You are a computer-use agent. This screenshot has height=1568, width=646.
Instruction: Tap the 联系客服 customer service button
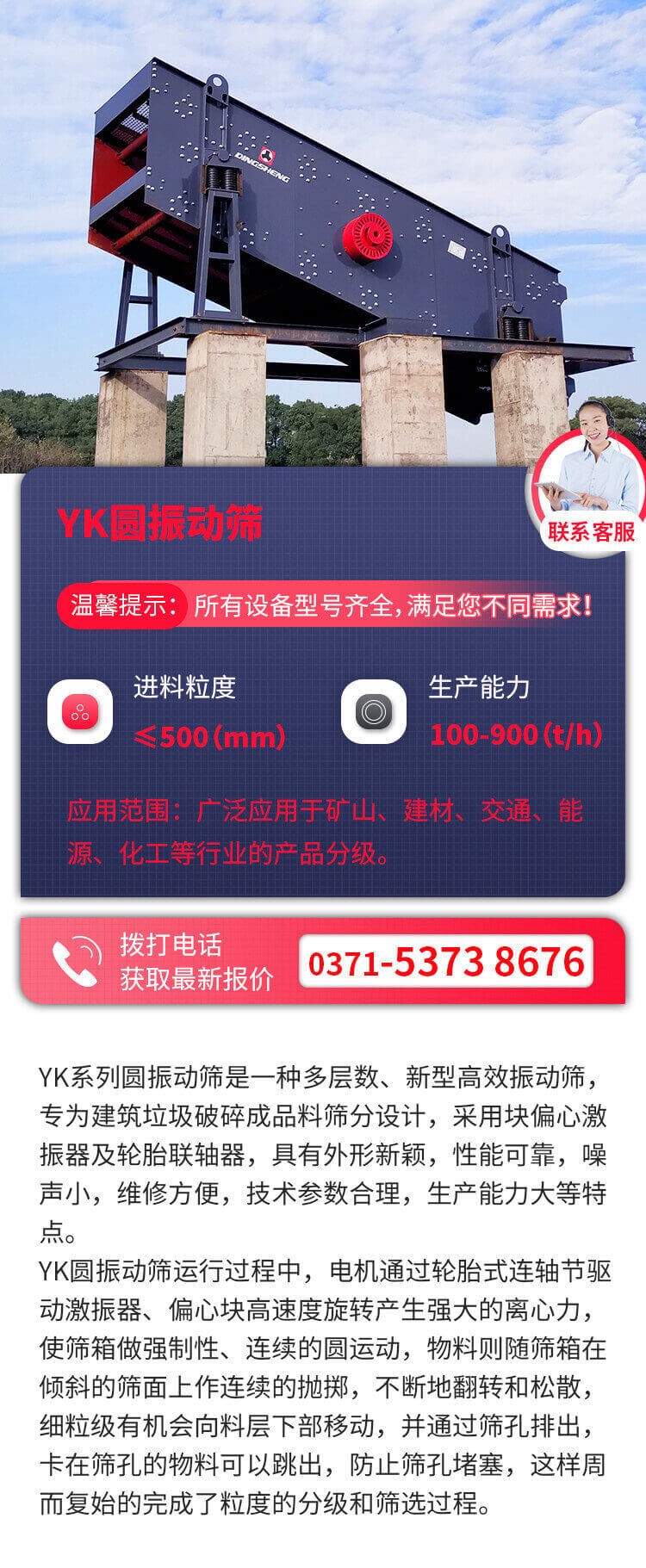tap(590, 530)
